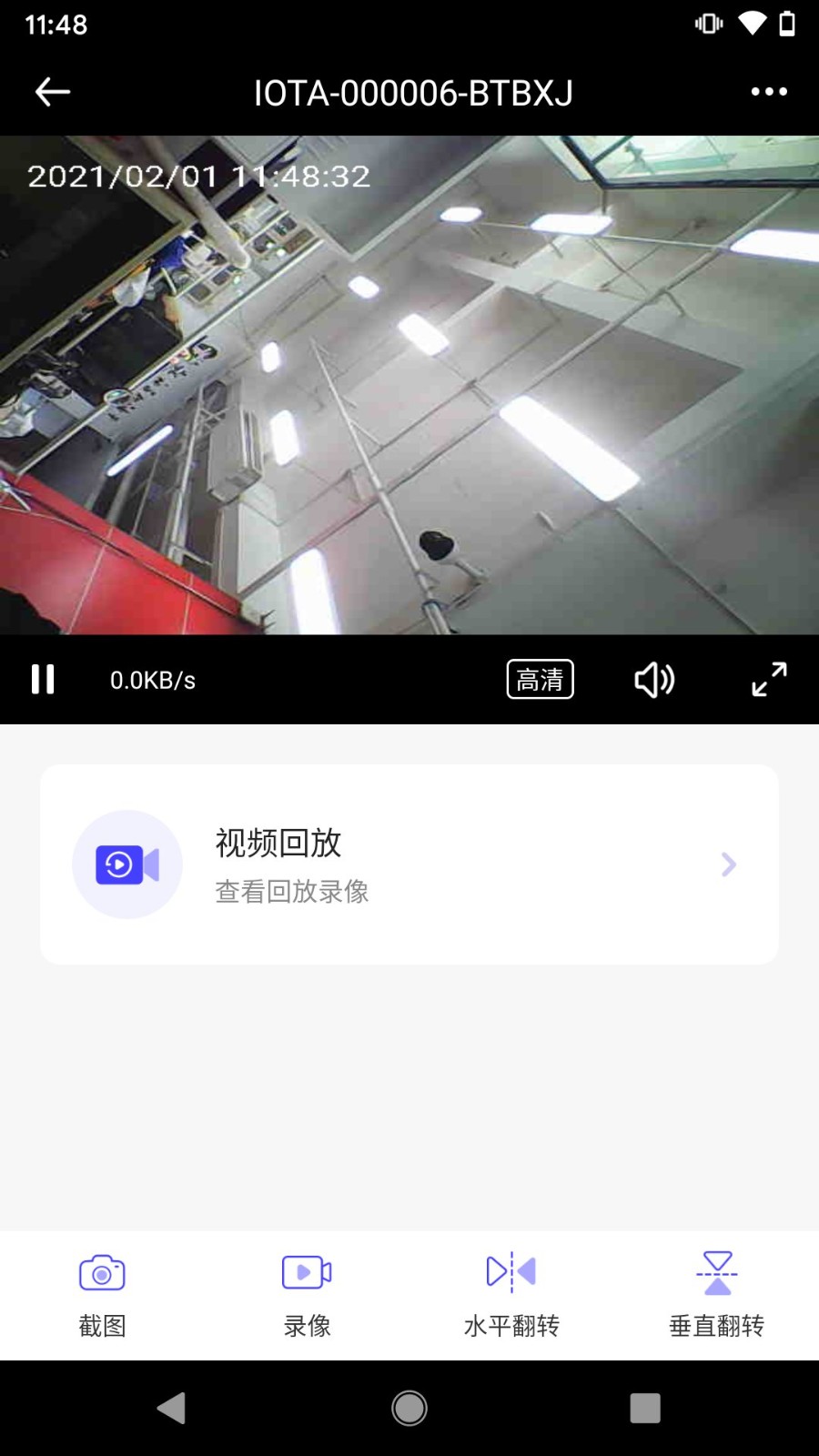Image resolution: width=819 pixels, height=1456 pixels.
Task: Go back with the back arrow
Action: [51, 91]
